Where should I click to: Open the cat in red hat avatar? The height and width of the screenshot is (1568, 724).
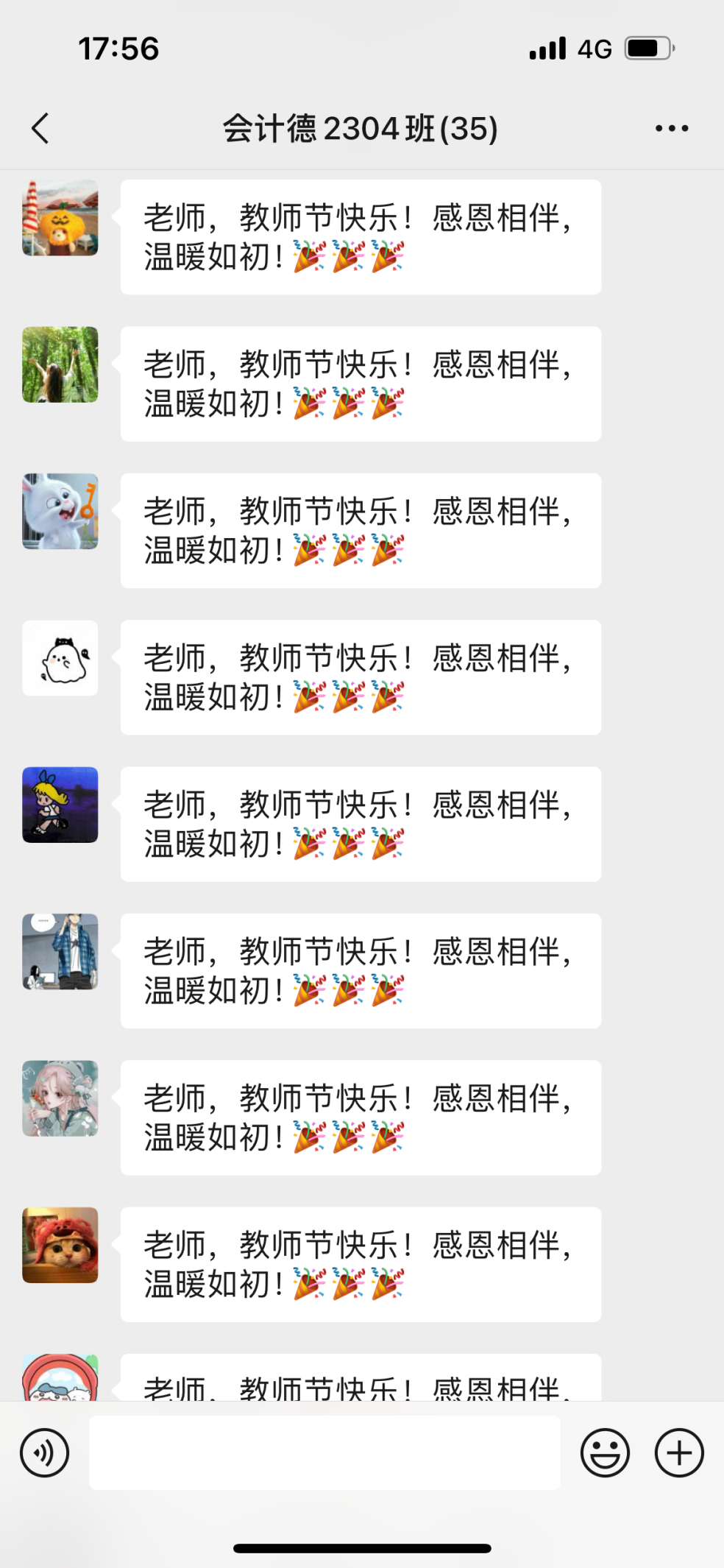pyautogui.click(x=60, y=1245)
